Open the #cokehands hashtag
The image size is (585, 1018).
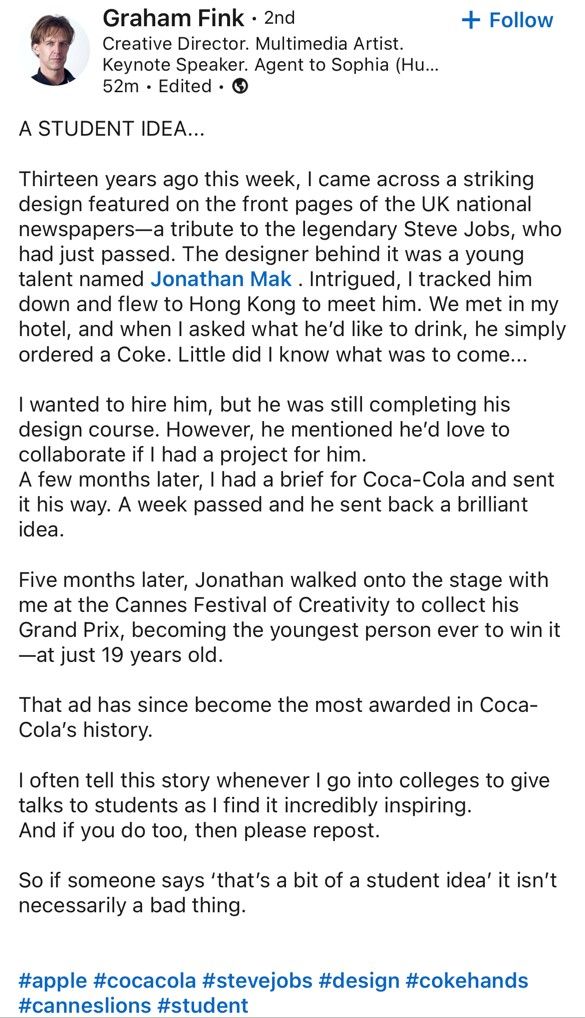coord(467,980)
